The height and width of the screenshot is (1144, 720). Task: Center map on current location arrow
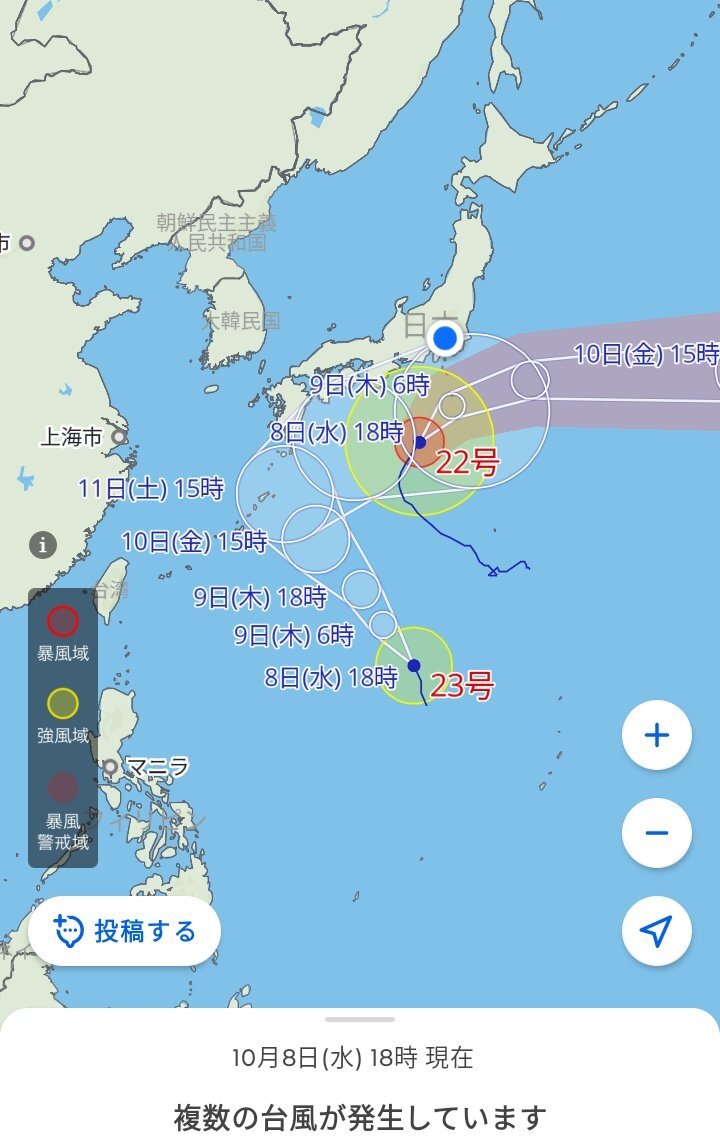(656, 930)
